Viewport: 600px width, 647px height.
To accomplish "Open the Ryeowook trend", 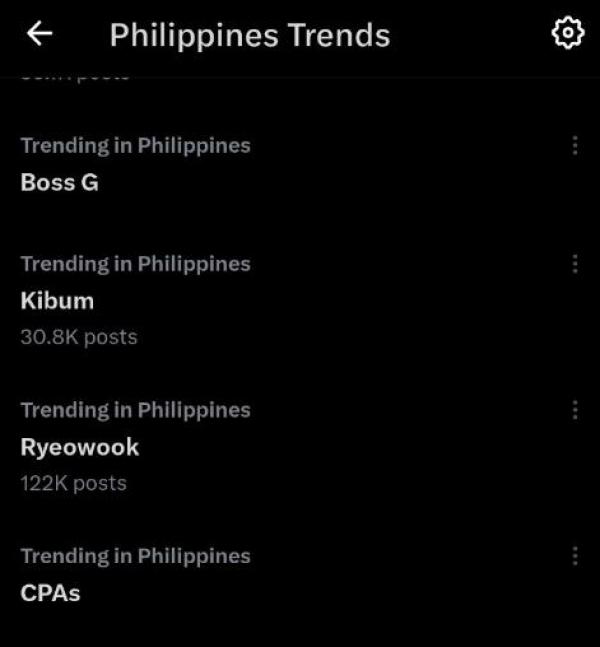I will coord(80,447).
